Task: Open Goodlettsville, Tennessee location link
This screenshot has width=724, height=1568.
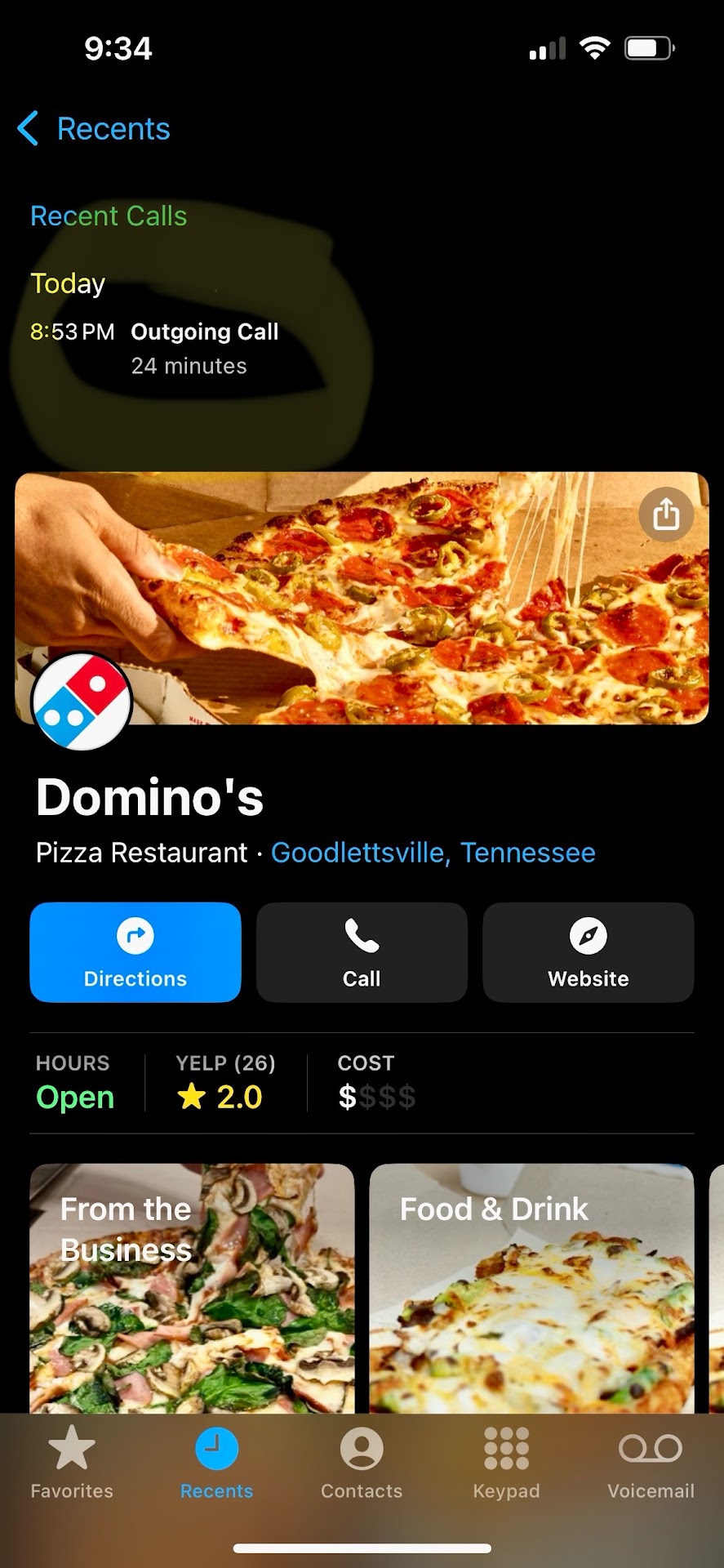Action: coord(433,853)
